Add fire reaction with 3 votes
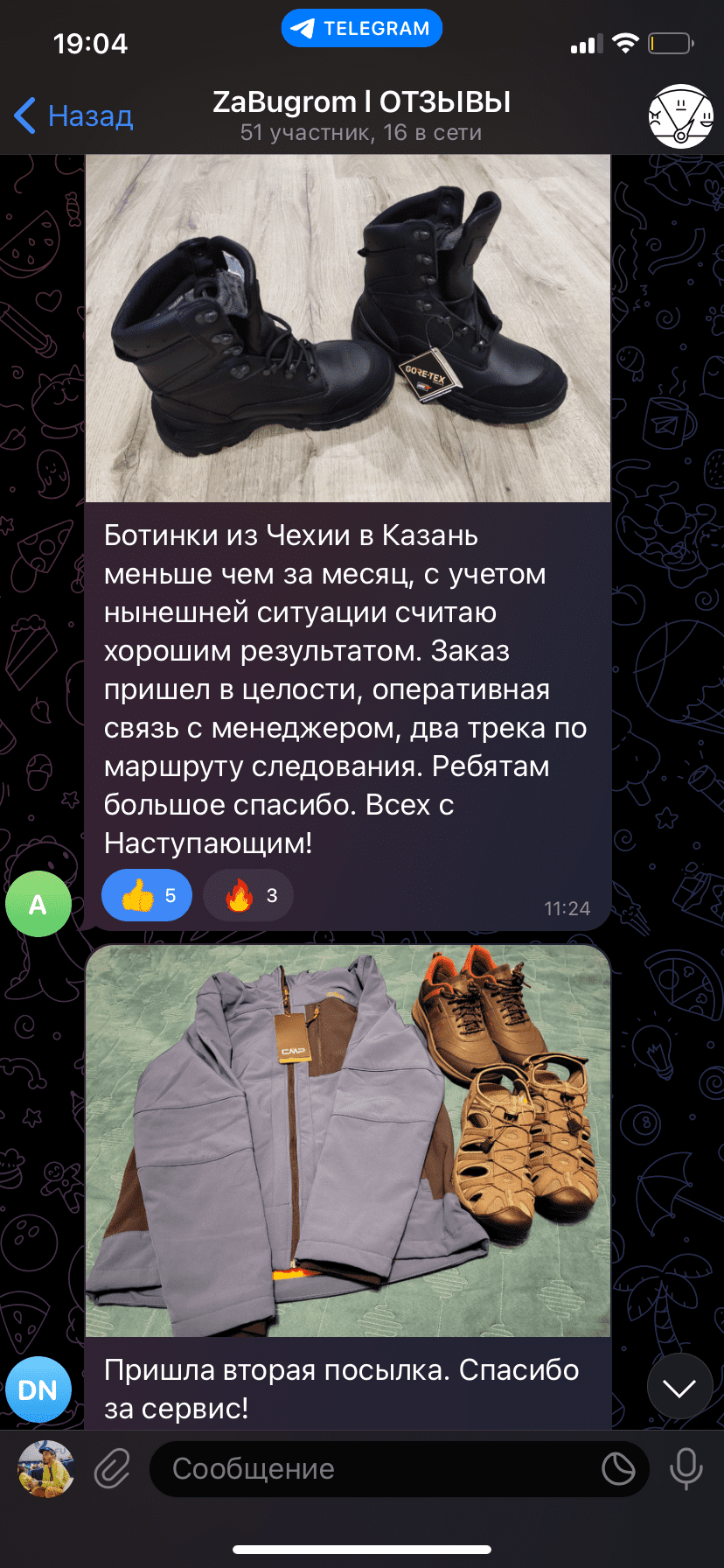The height and width of the screenshot is (1568, 724). coord(248,895)
